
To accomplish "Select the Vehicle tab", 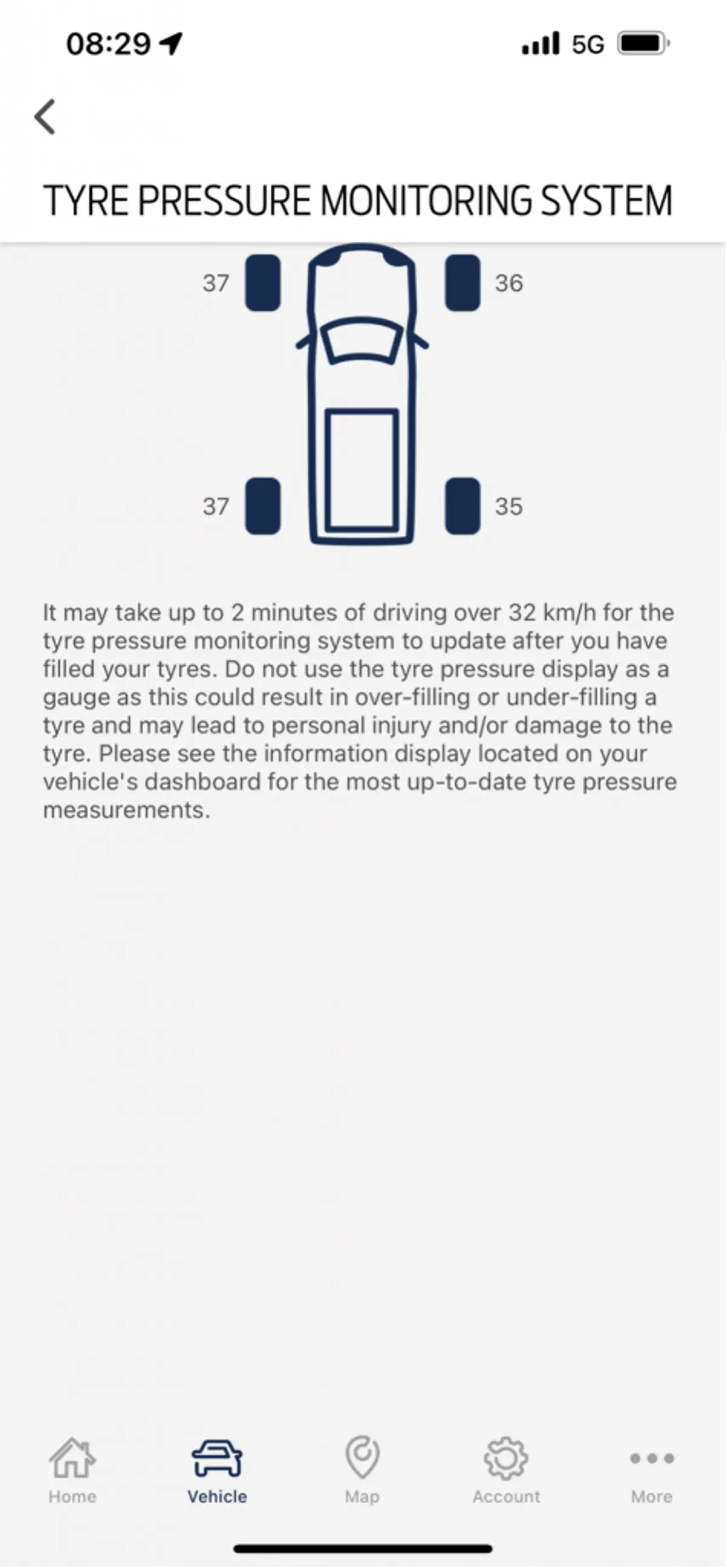I will [x=217, y=1470].
